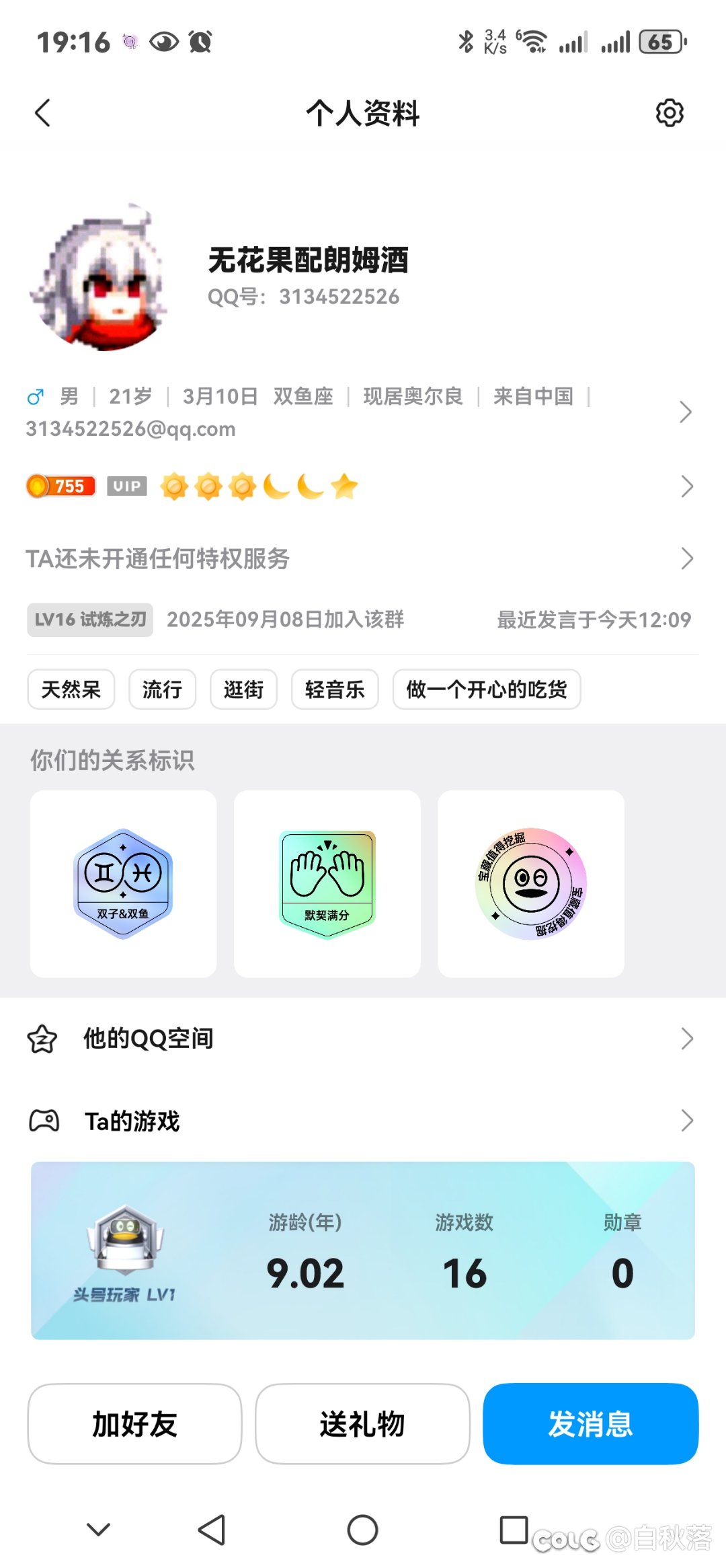The height and width of the screenshot is (1568, 726).
Task: Open the level row with the UIP badge
Action: click(356, 486)
